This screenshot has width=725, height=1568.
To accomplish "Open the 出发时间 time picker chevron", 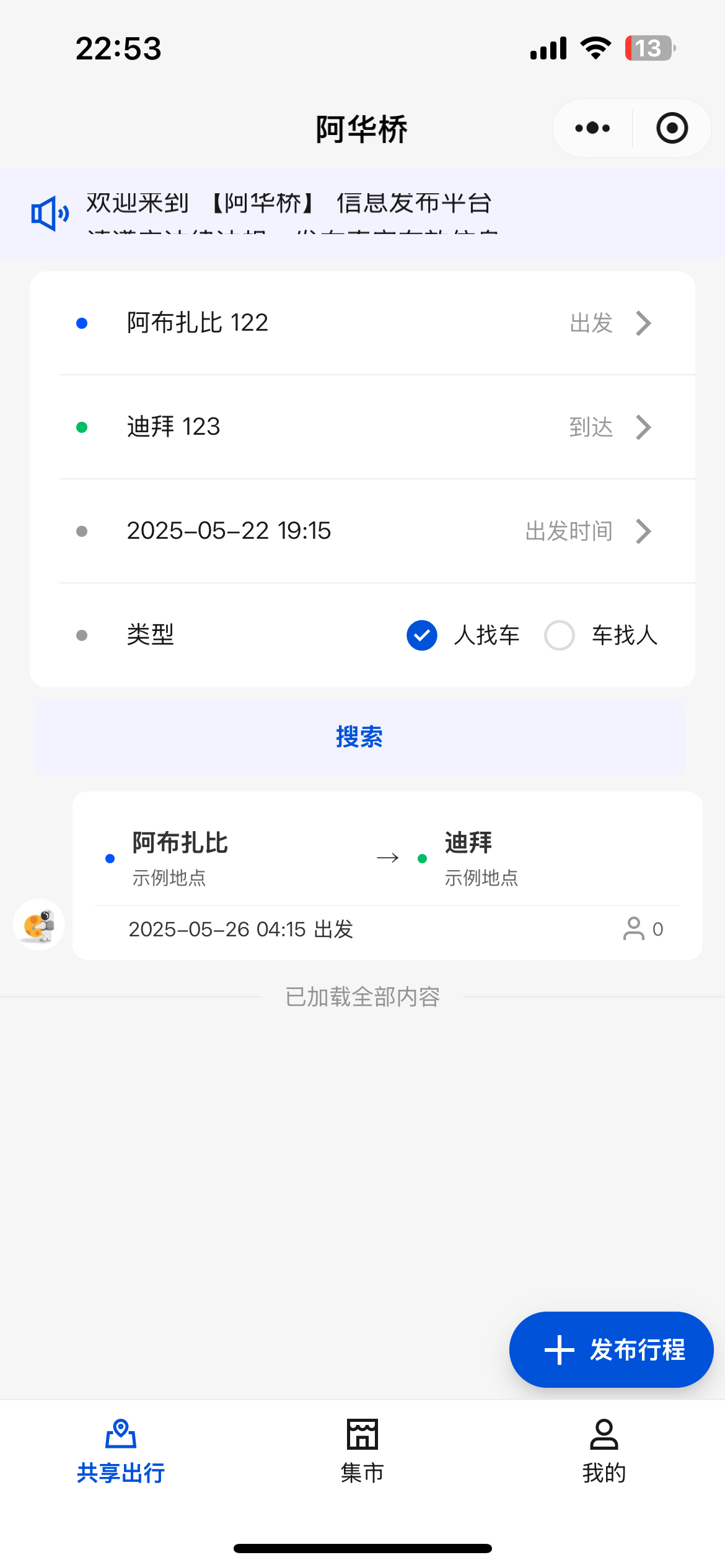I will [x=644, y=531].
